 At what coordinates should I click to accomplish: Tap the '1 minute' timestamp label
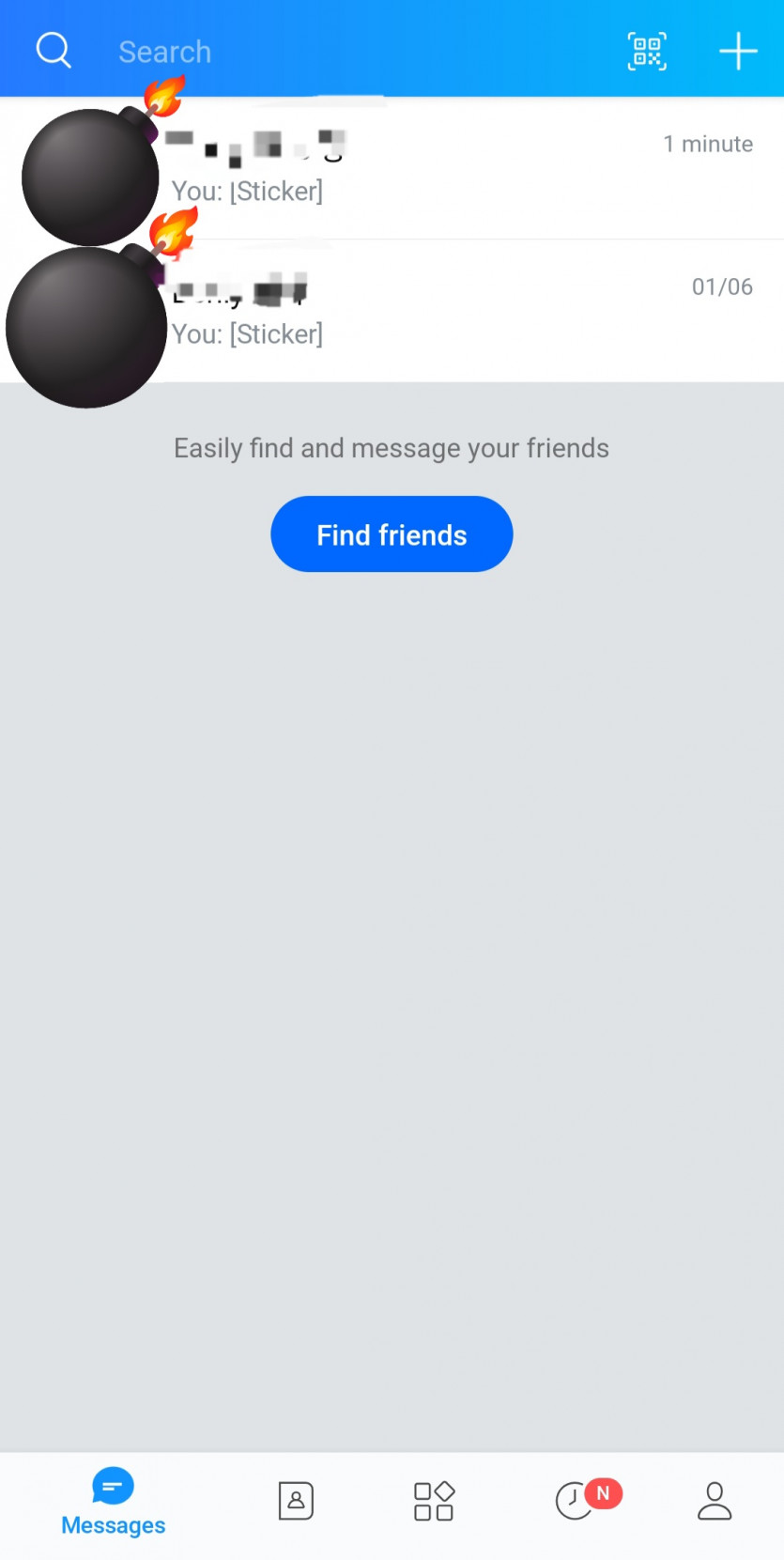(x=708, y=144)
